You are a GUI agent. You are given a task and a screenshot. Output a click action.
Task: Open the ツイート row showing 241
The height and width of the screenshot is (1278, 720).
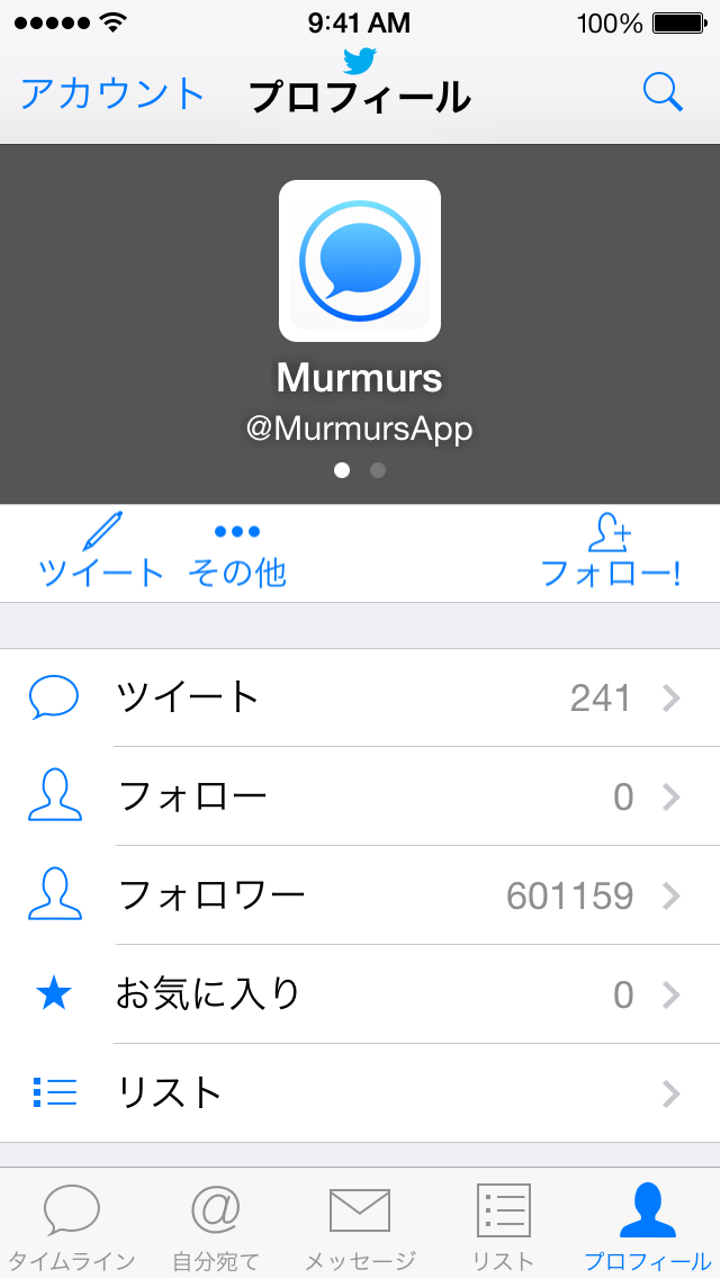click(360, 698)
